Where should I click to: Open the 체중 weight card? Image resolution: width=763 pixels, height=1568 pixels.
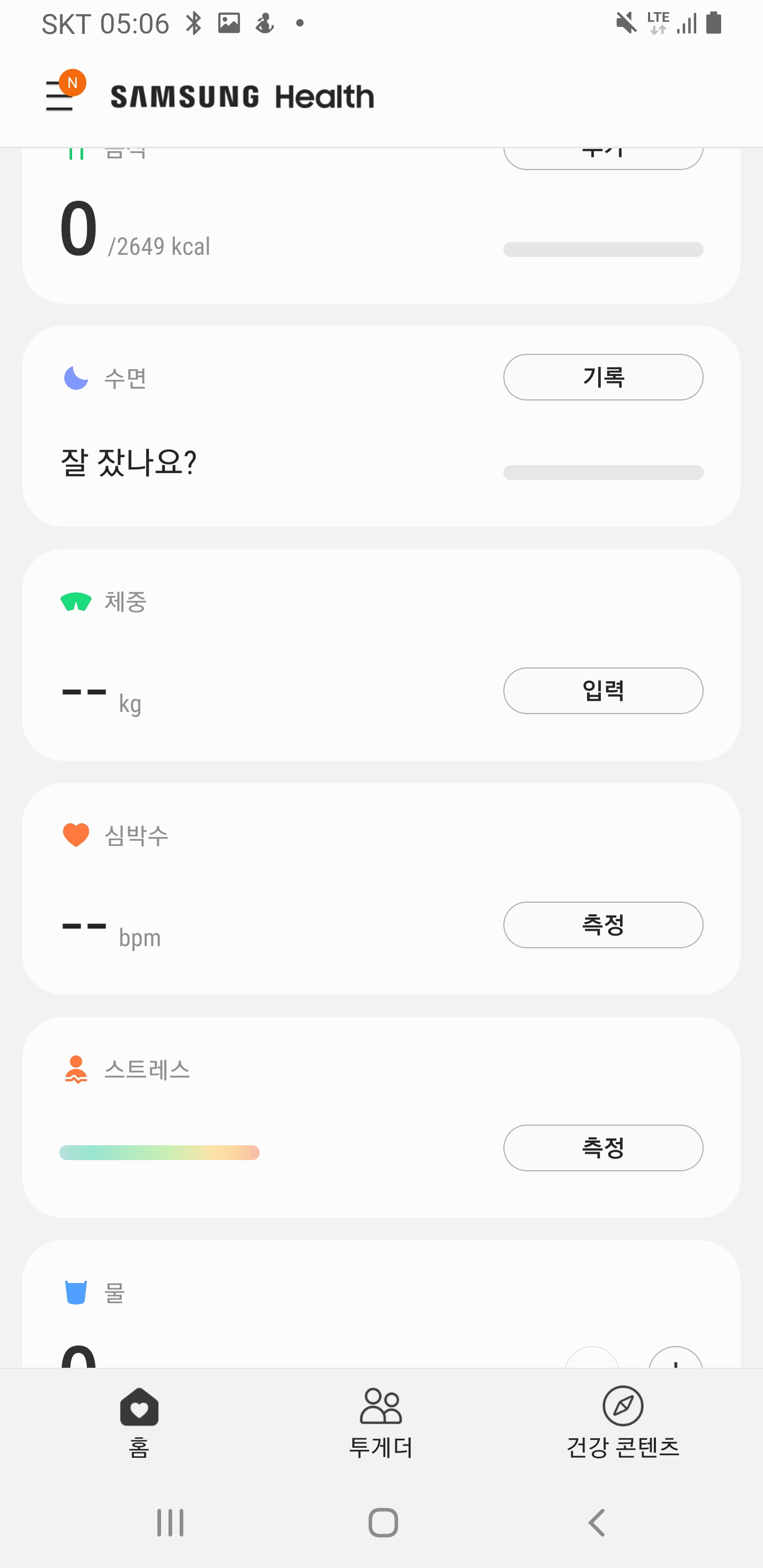pos(381,654)
